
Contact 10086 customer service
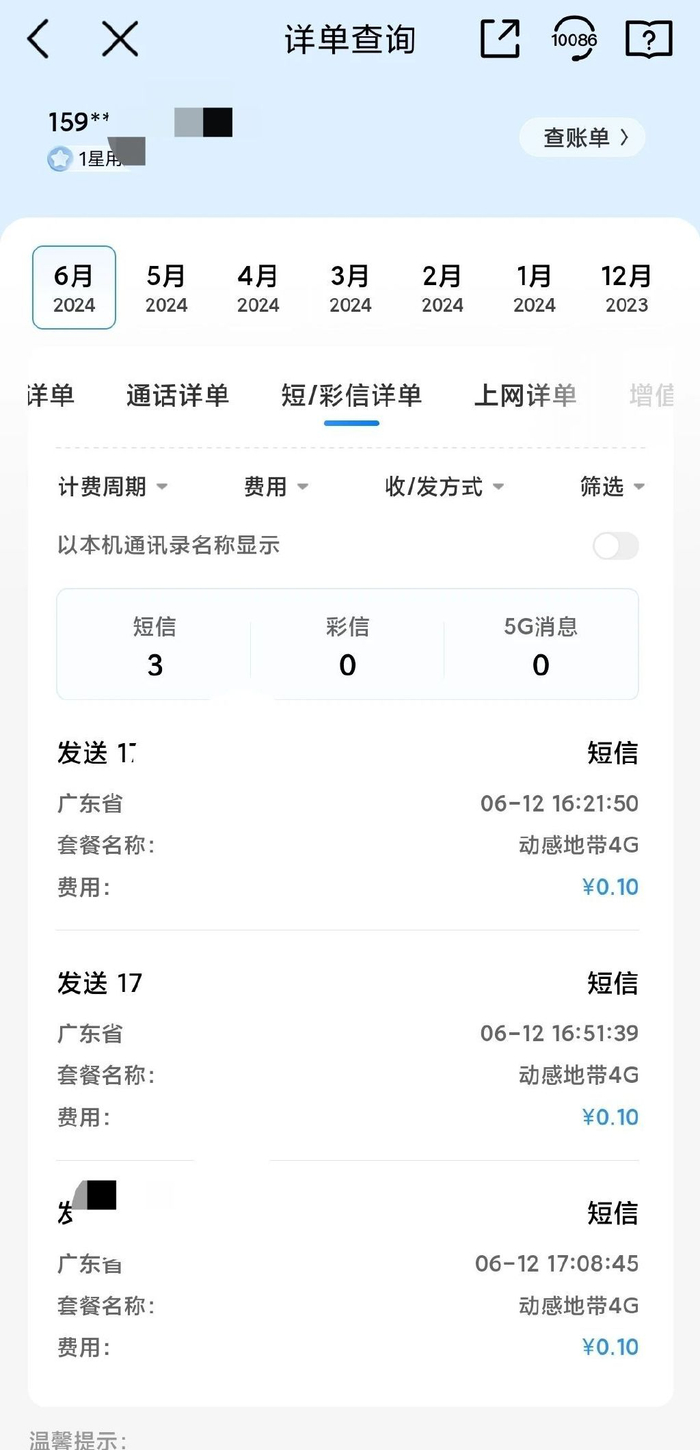pos(574,40)
